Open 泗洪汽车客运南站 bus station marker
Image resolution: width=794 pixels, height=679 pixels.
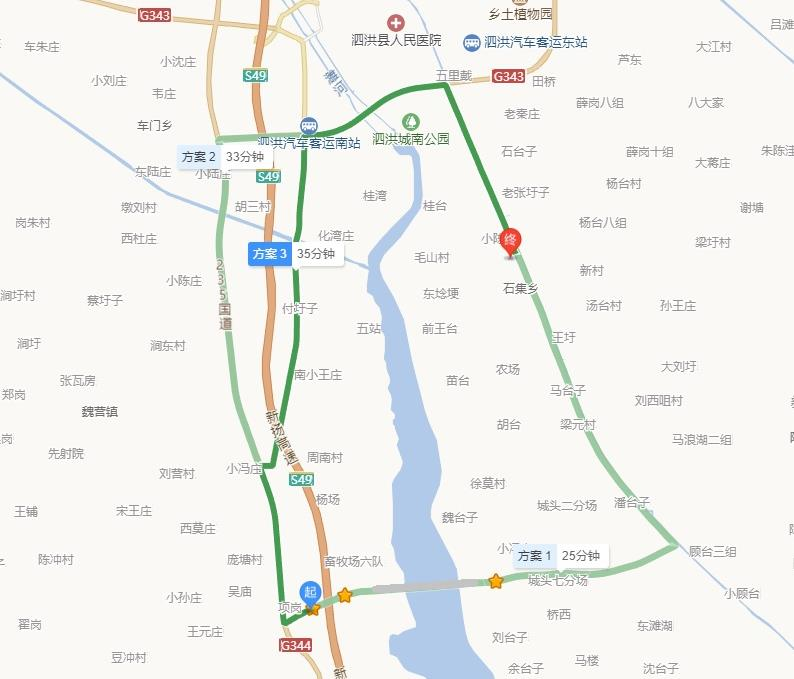310,125
